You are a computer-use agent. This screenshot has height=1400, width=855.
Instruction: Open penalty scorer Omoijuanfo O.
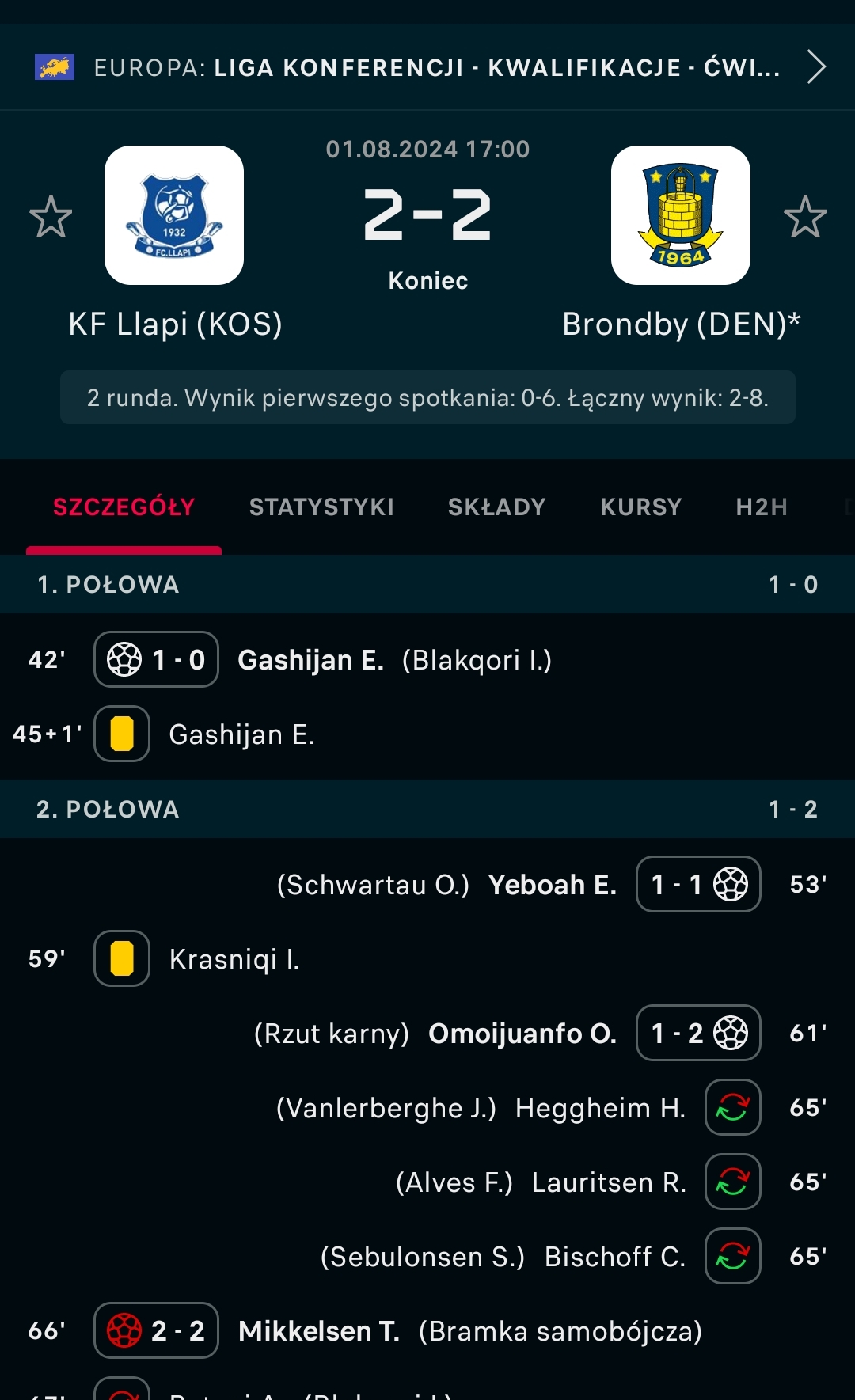point(522,1033)
